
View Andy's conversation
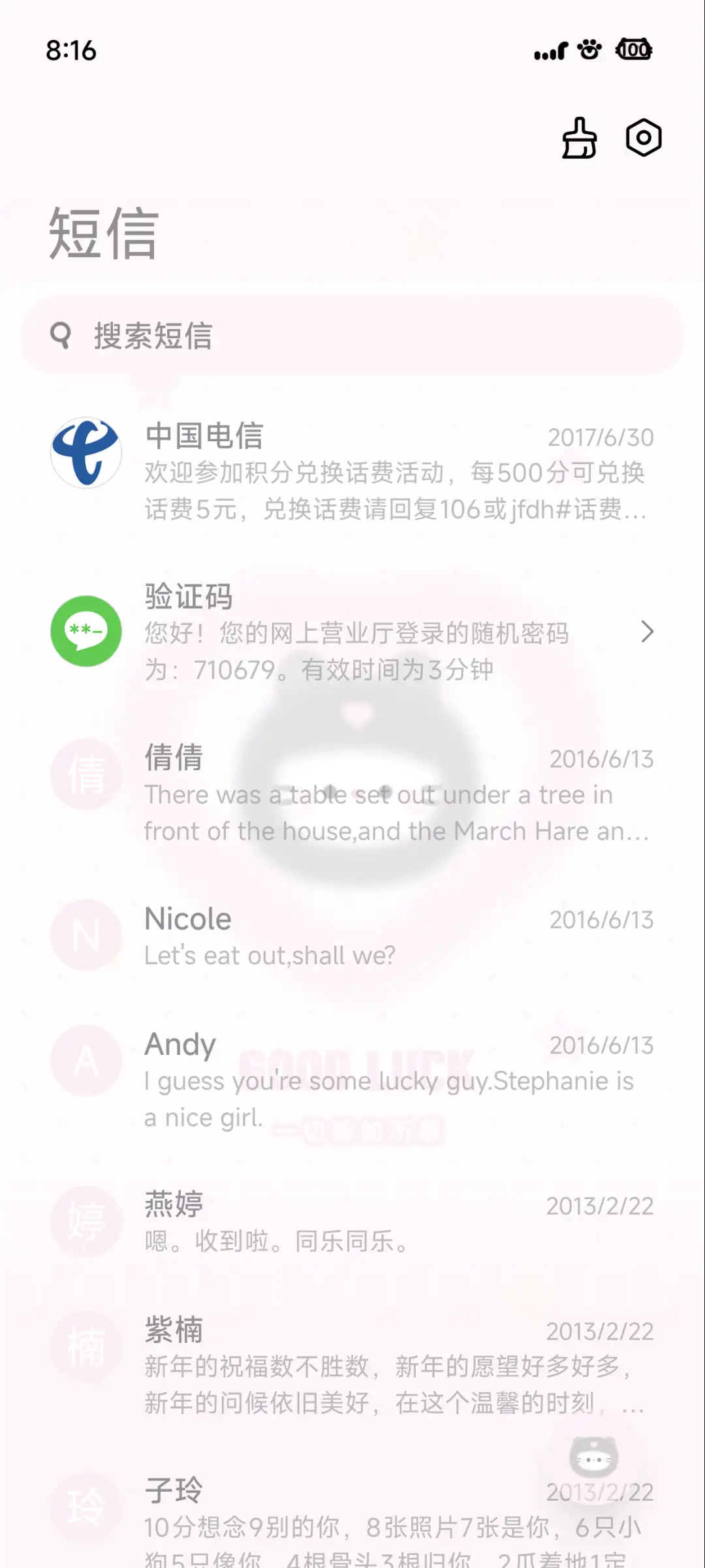pyautogui.click(x=352, y=1080)
